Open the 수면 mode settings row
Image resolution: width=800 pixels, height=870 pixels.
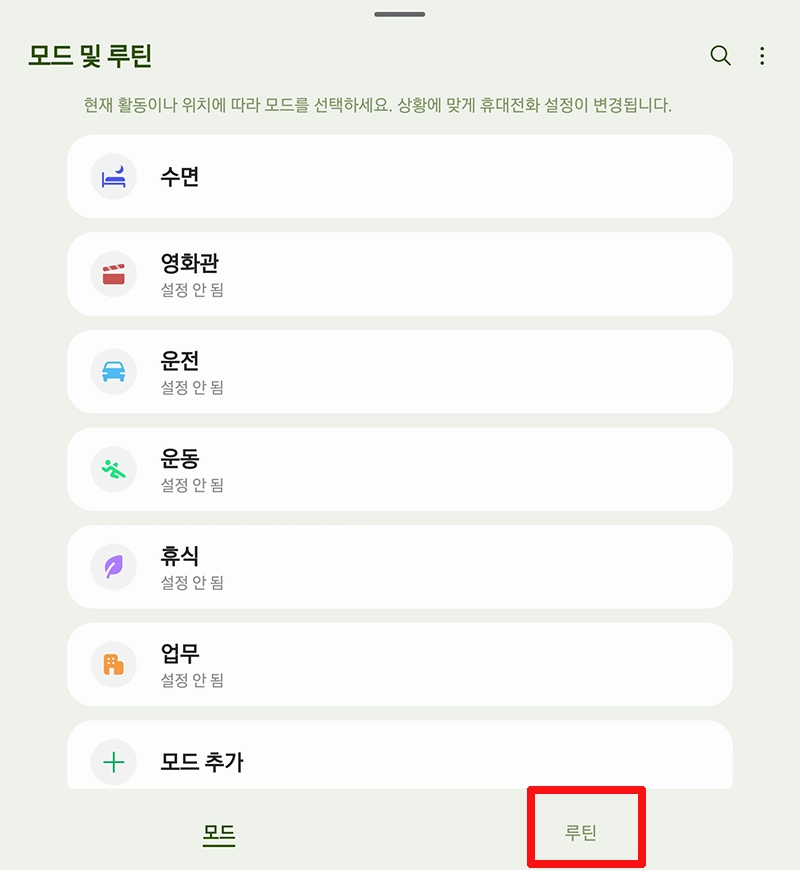click(x=400, y=176)
